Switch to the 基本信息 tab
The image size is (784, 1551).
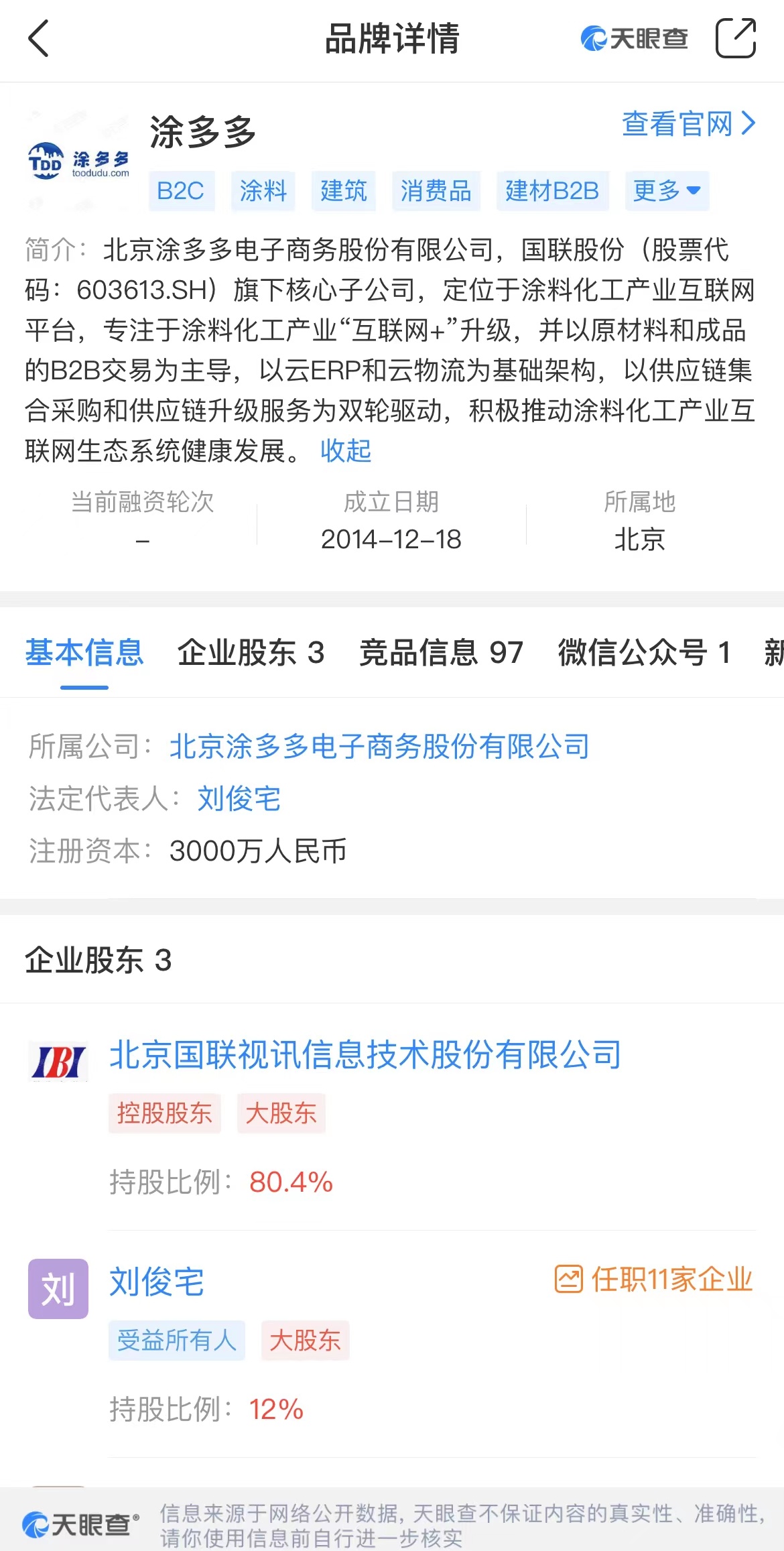pyautogui.click(x=84, y=653)
